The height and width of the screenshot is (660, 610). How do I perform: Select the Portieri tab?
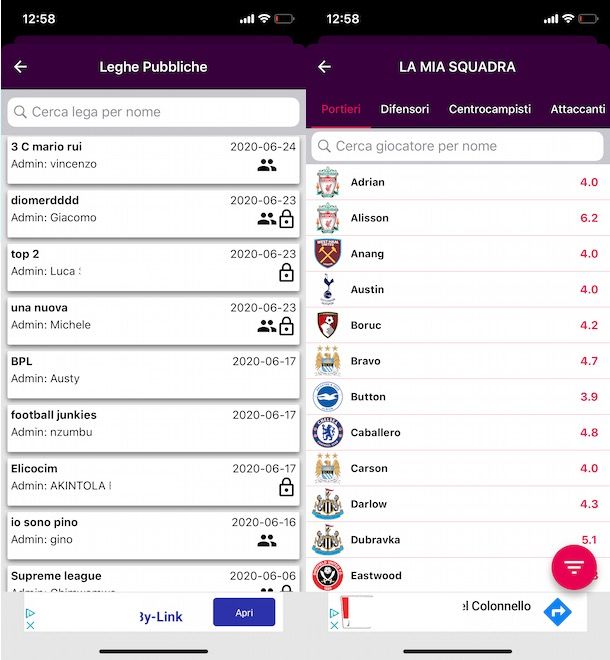(341, 109)
